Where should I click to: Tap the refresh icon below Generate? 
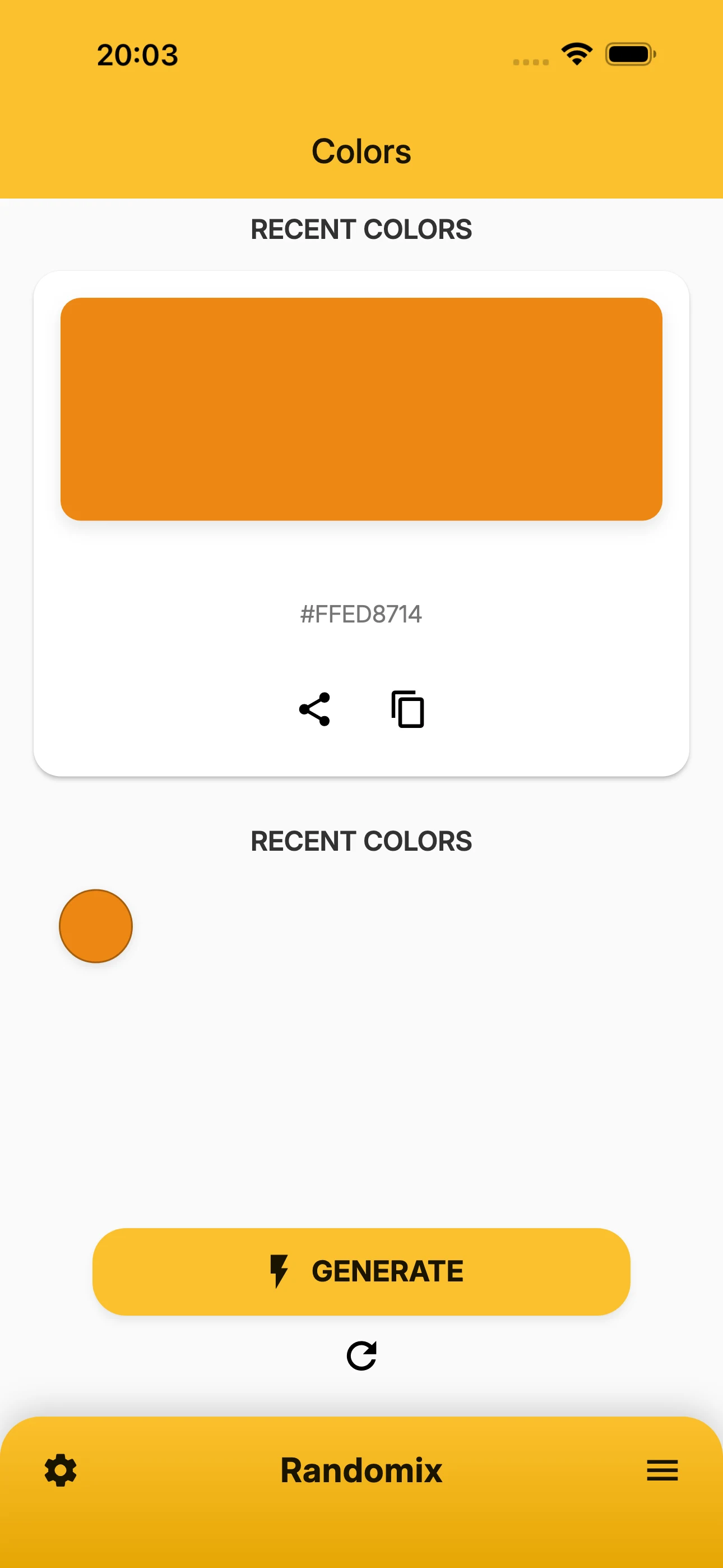point(361,1355)
